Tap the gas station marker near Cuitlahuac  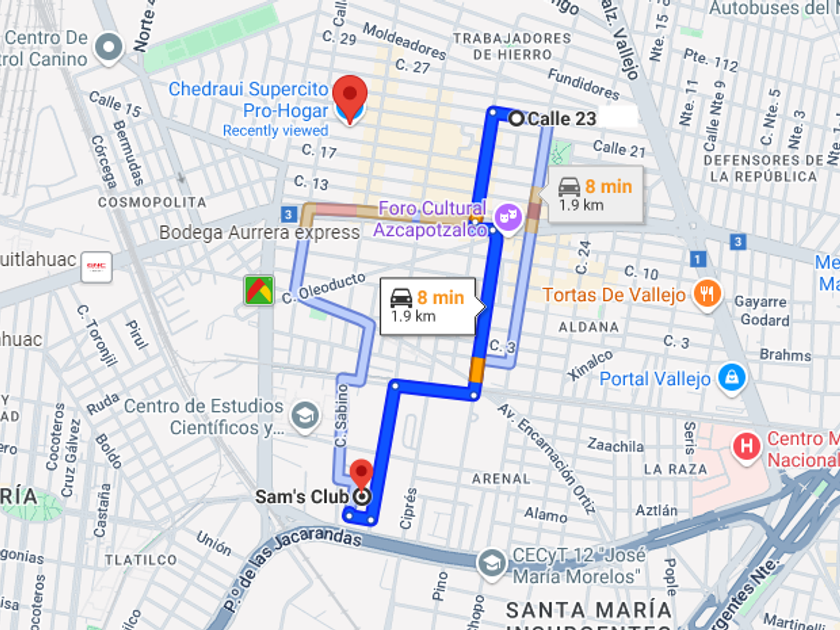[x=96, y=266]
